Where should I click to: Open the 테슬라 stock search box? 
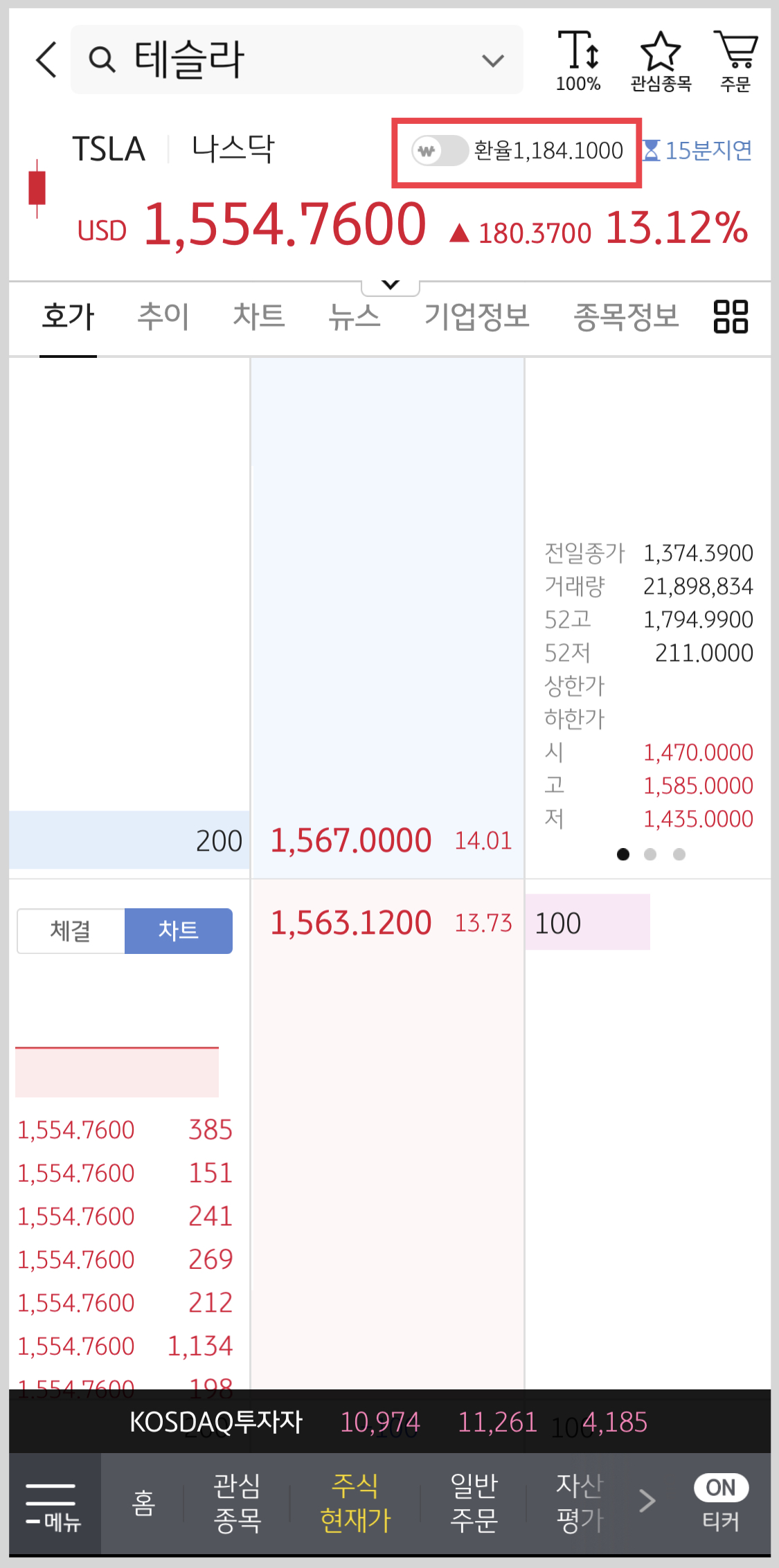pyautogui.click(x=296, y=60)
